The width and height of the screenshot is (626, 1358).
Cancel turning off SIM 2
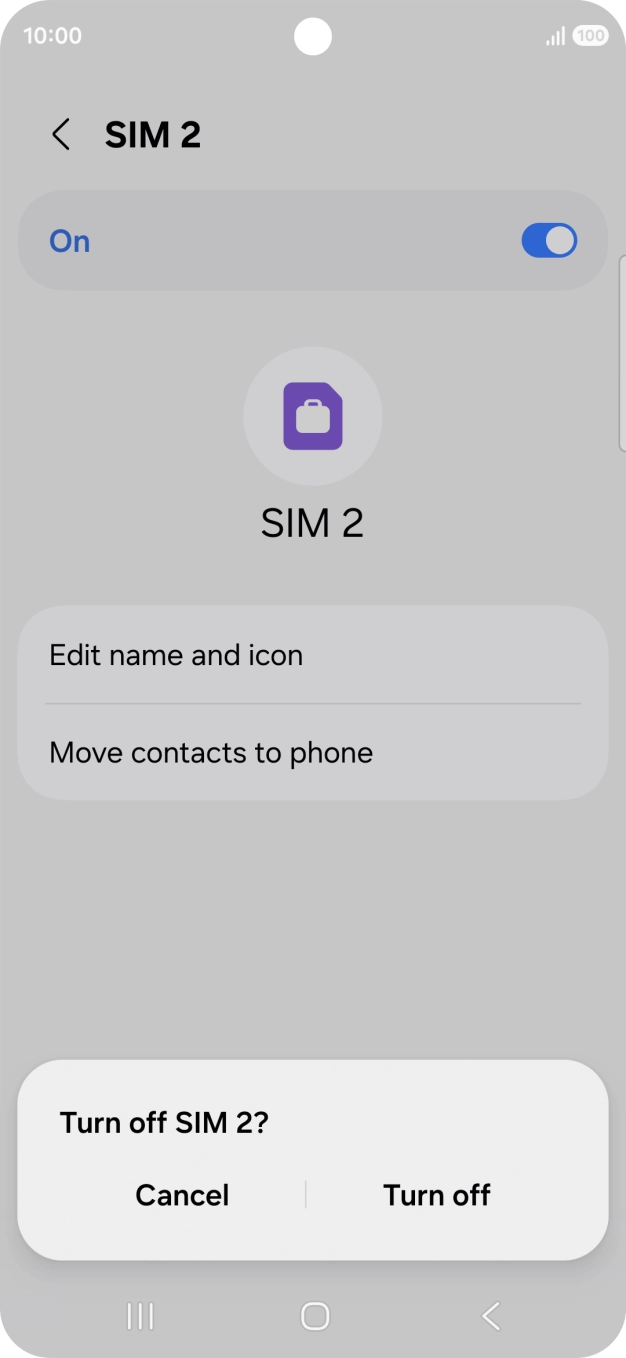point(182,1195)
